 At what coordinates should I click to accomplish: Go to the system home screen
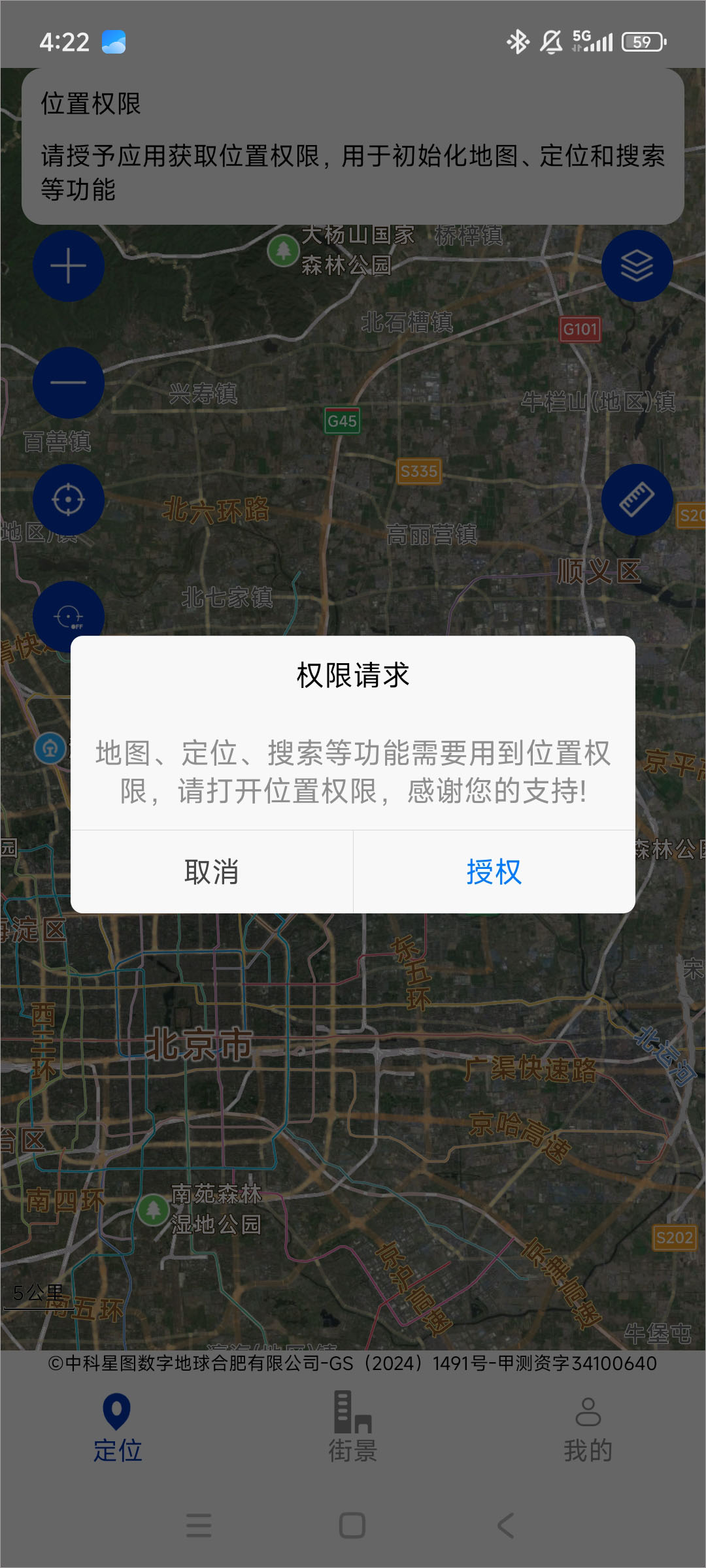(352, 1526)
